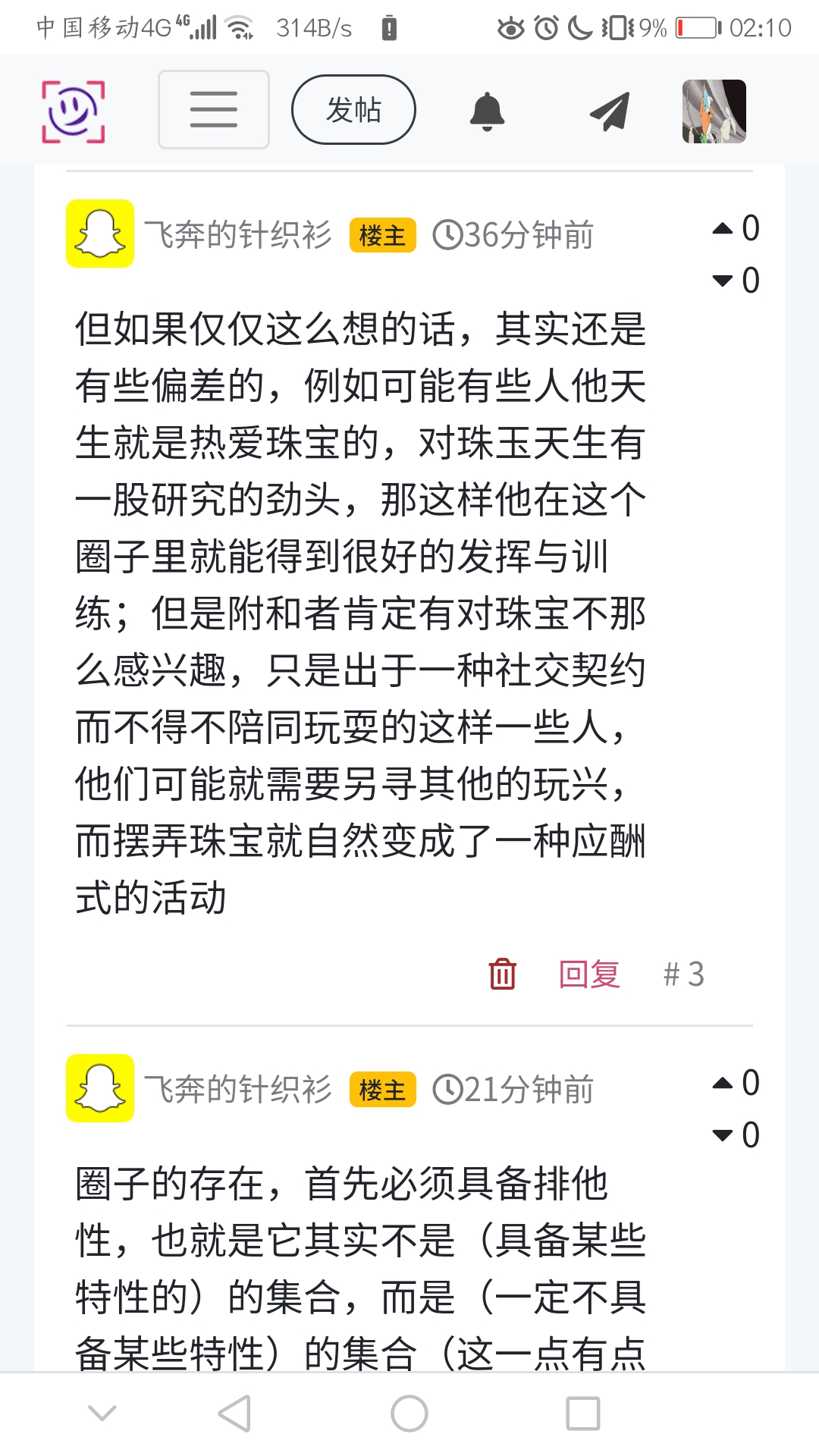The width and height of the screenshot is (819, 1456).
Task: Open the hamburger navigation menu
Action: (214, 110)
